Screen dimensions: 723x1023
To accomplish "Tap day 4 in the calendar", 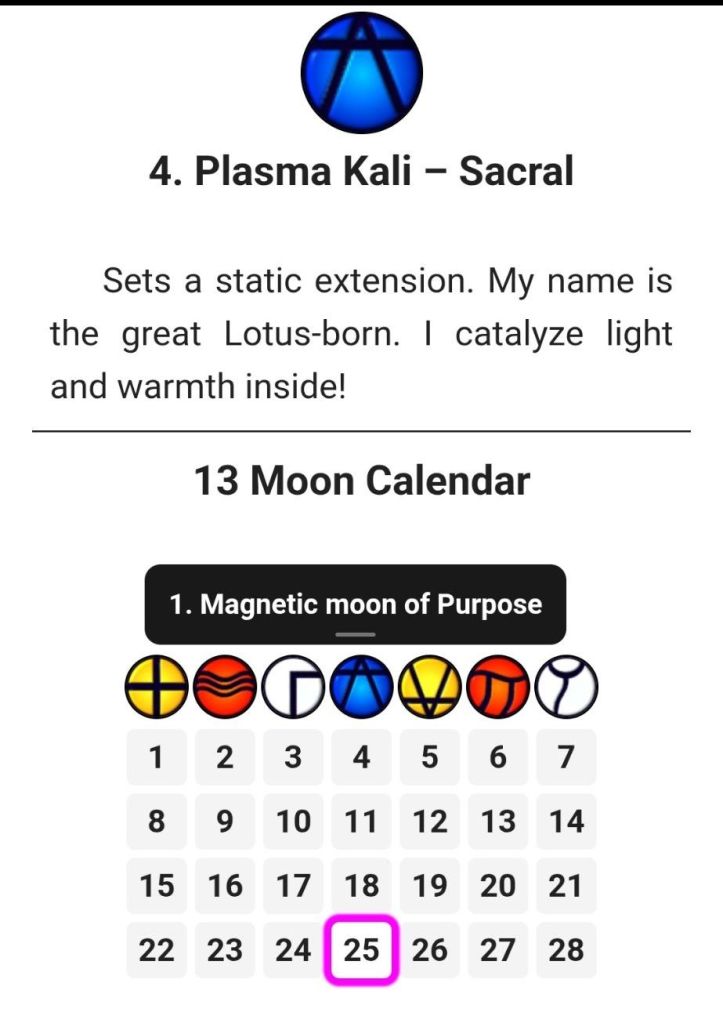I will click(362, 757).
